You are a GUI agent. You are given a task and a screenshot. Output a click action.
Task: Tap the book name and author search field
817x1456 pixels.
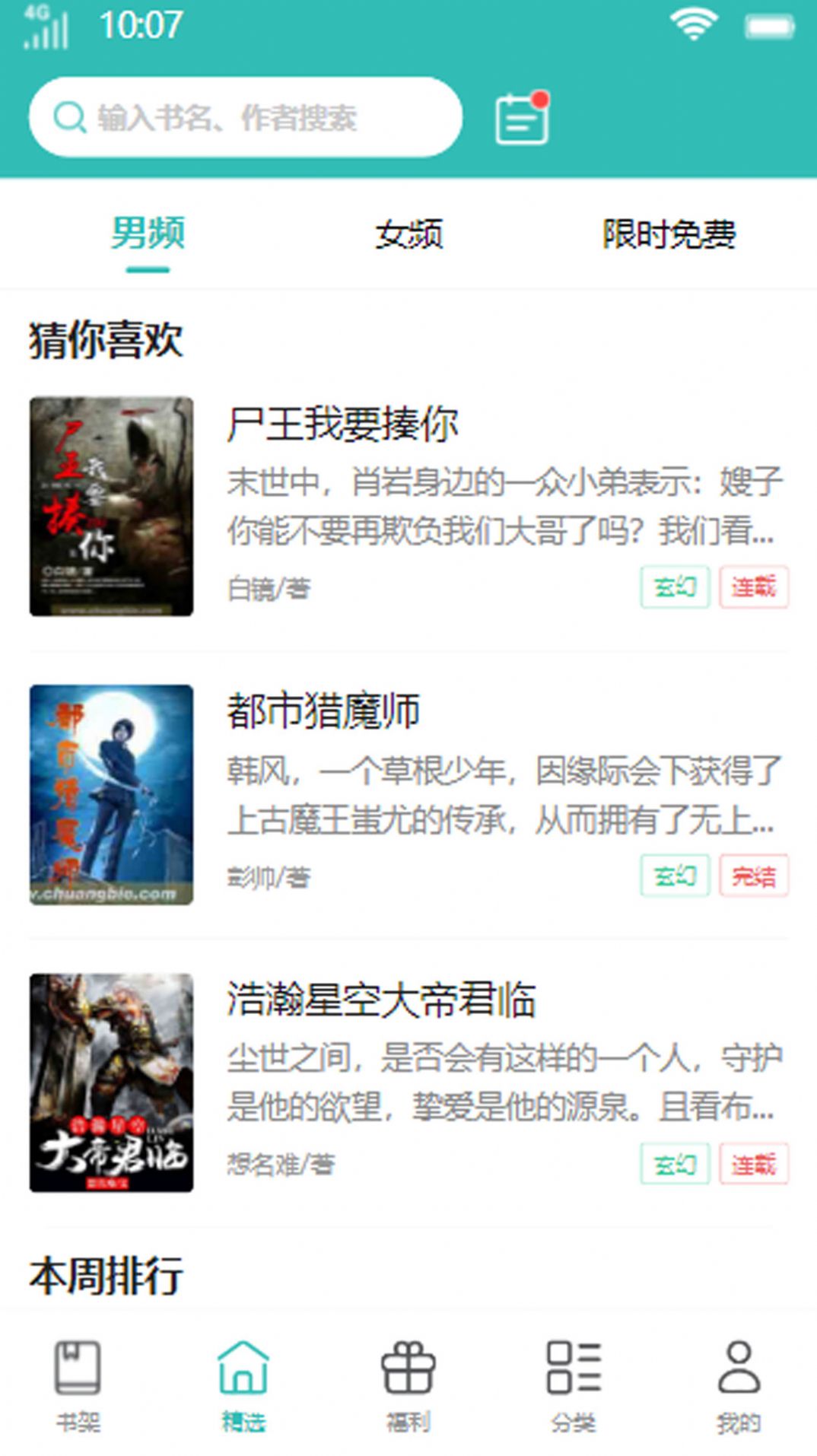[x=245, y=118]
